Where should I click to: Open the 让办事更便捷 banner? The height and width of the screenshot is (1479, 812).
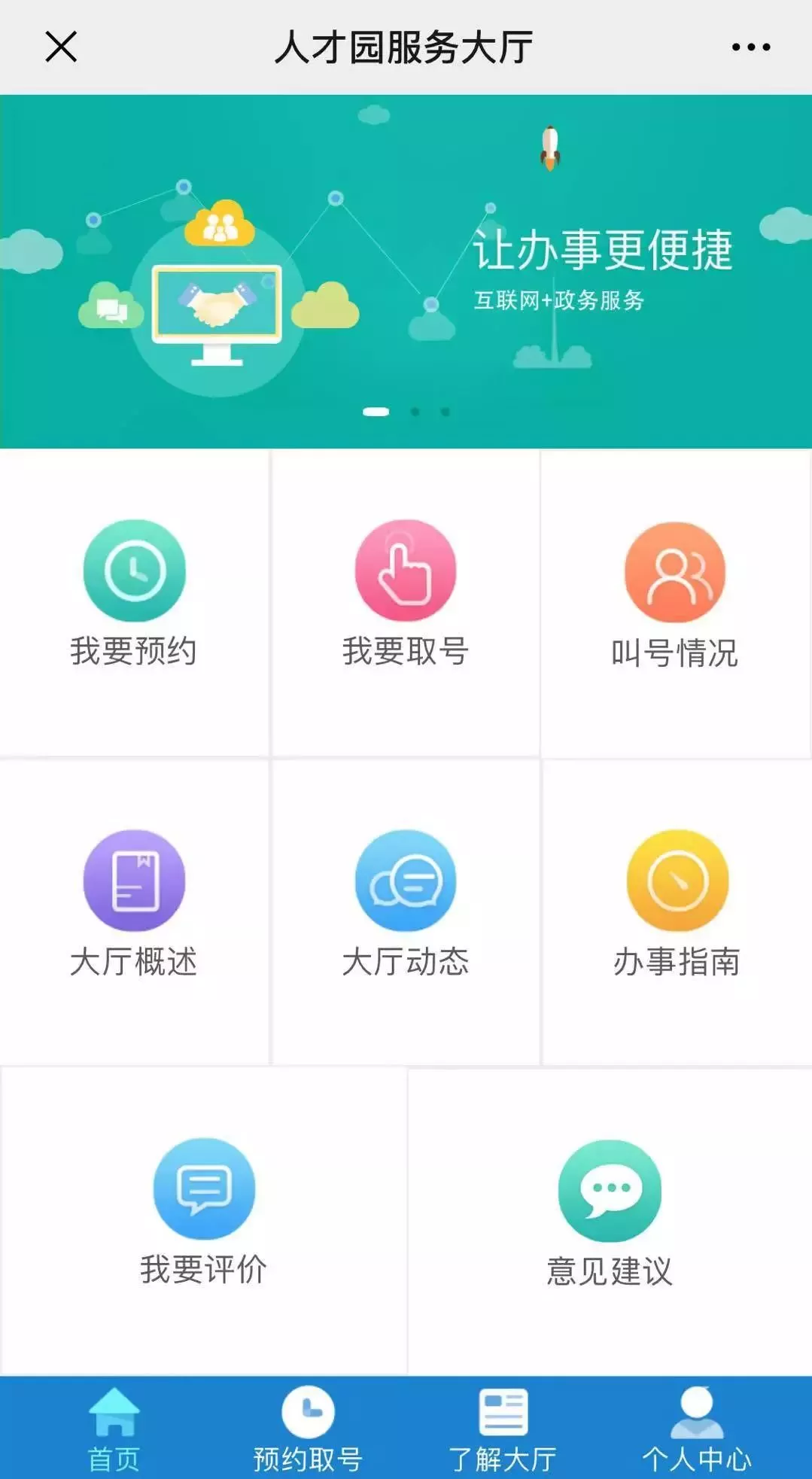pyautogui.click(x=406, y=271)
